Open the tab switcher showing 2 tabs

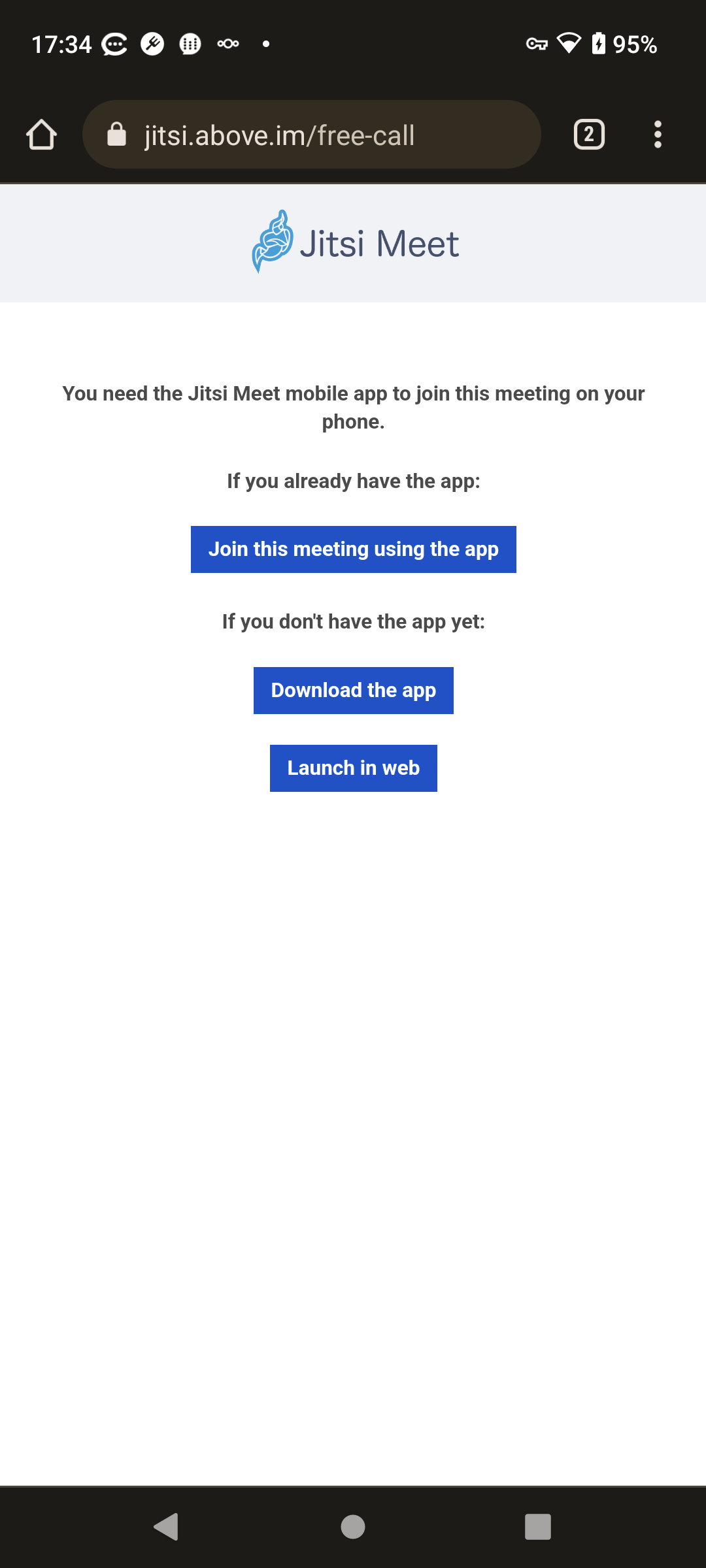click(589, 135)
